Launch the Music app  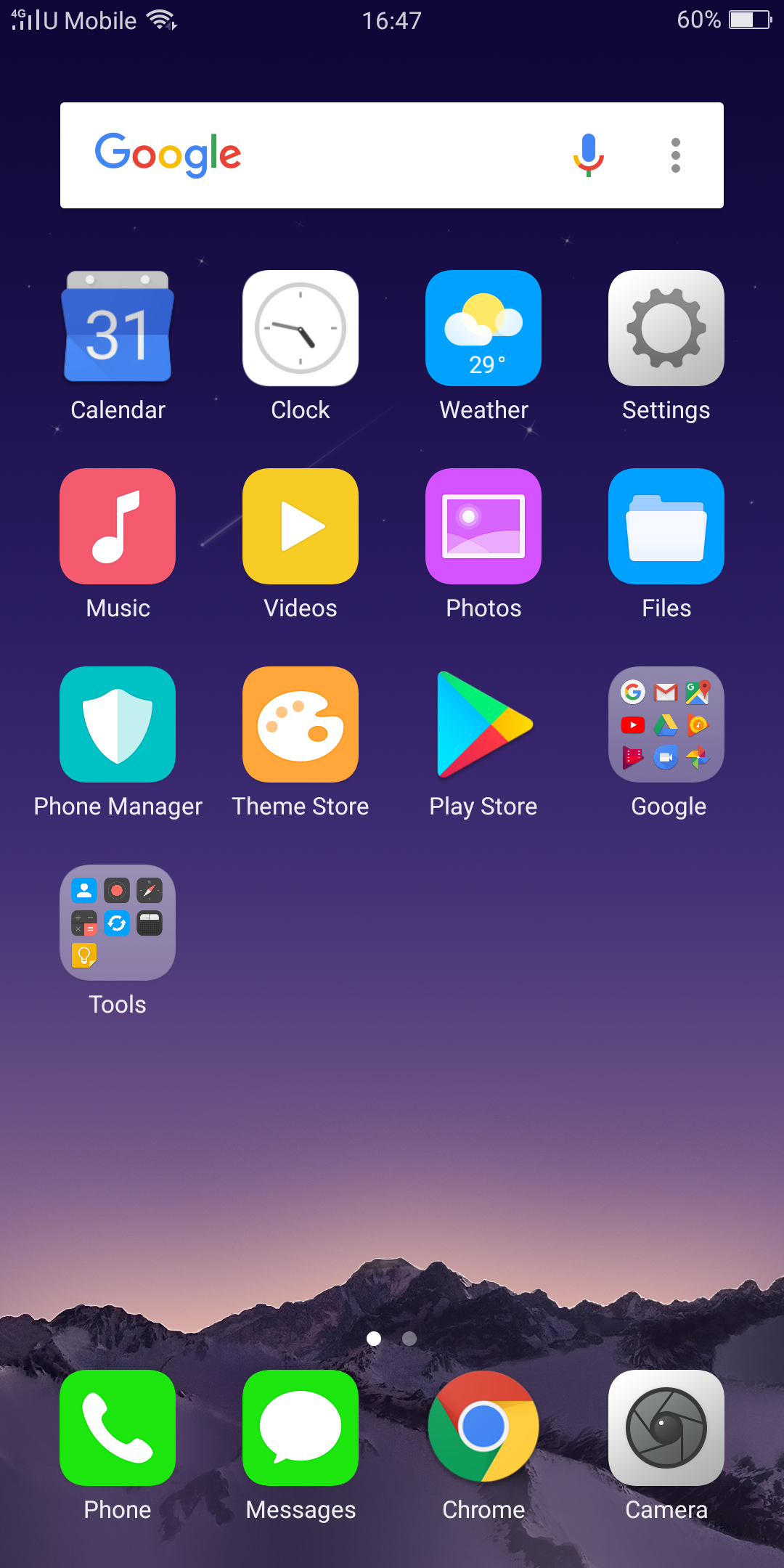tap(118, 526)
